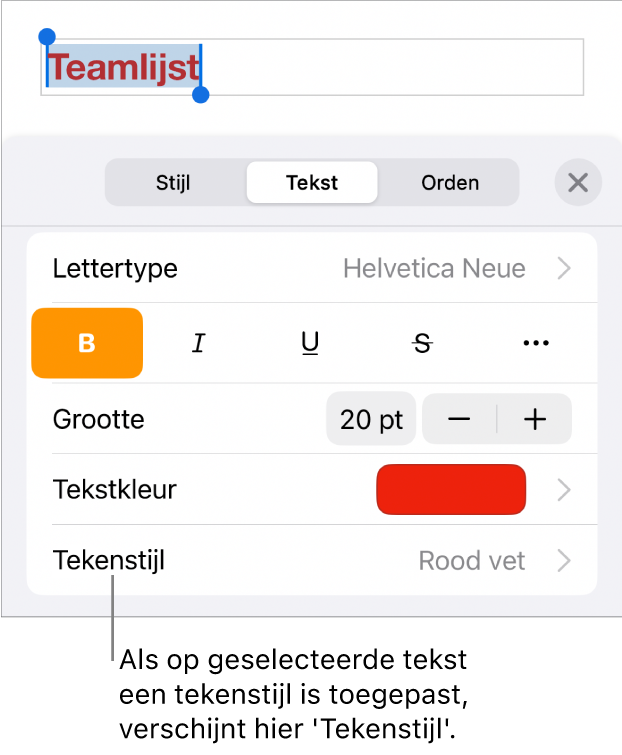Toggle bold formatting off
The image size is (622, 755).
[87, 343]
